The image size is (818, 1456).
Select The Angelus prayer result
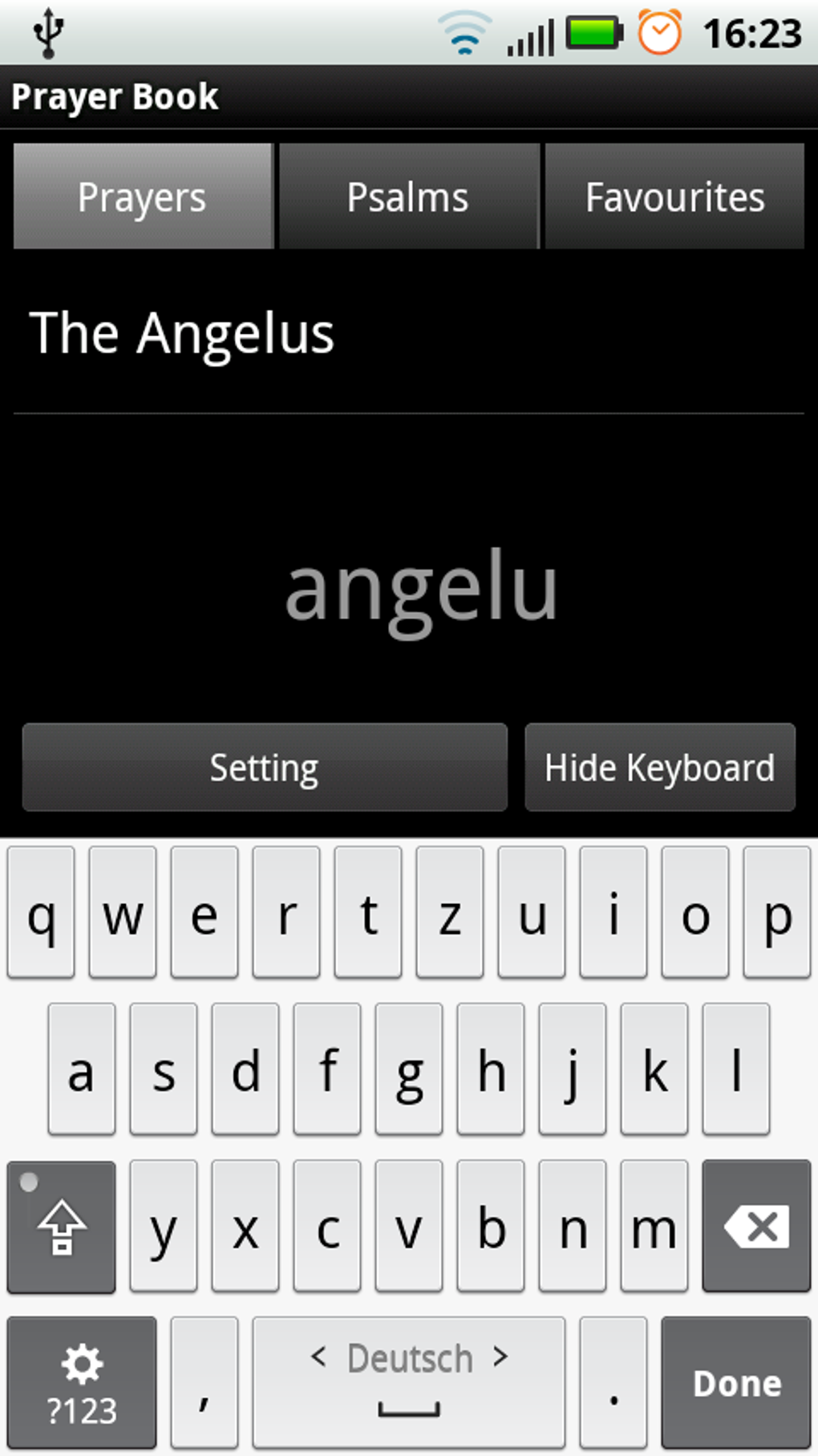[182, 333]
